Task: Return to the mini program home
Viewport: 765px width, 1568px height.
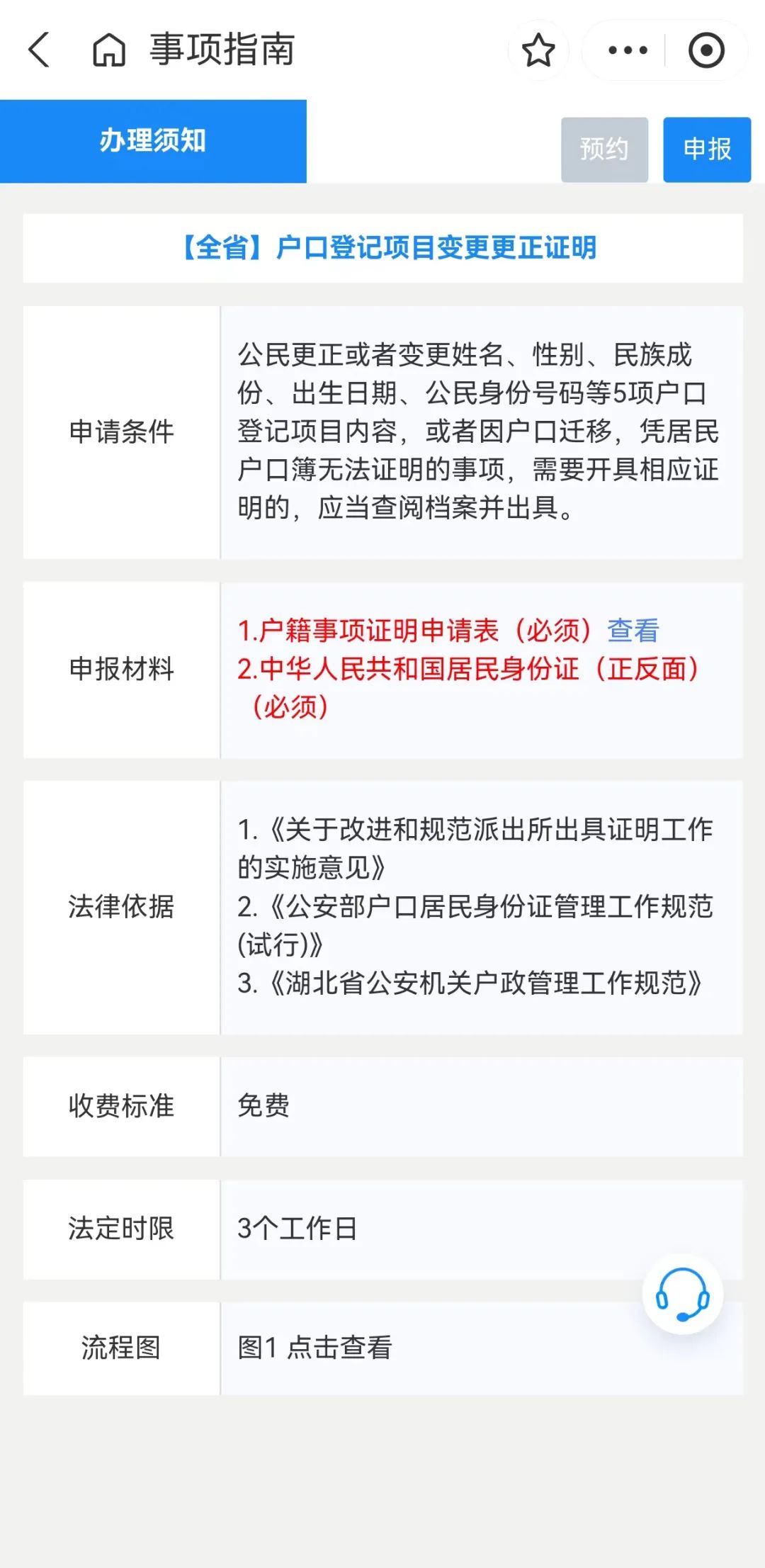Action: tap(109, 50)
